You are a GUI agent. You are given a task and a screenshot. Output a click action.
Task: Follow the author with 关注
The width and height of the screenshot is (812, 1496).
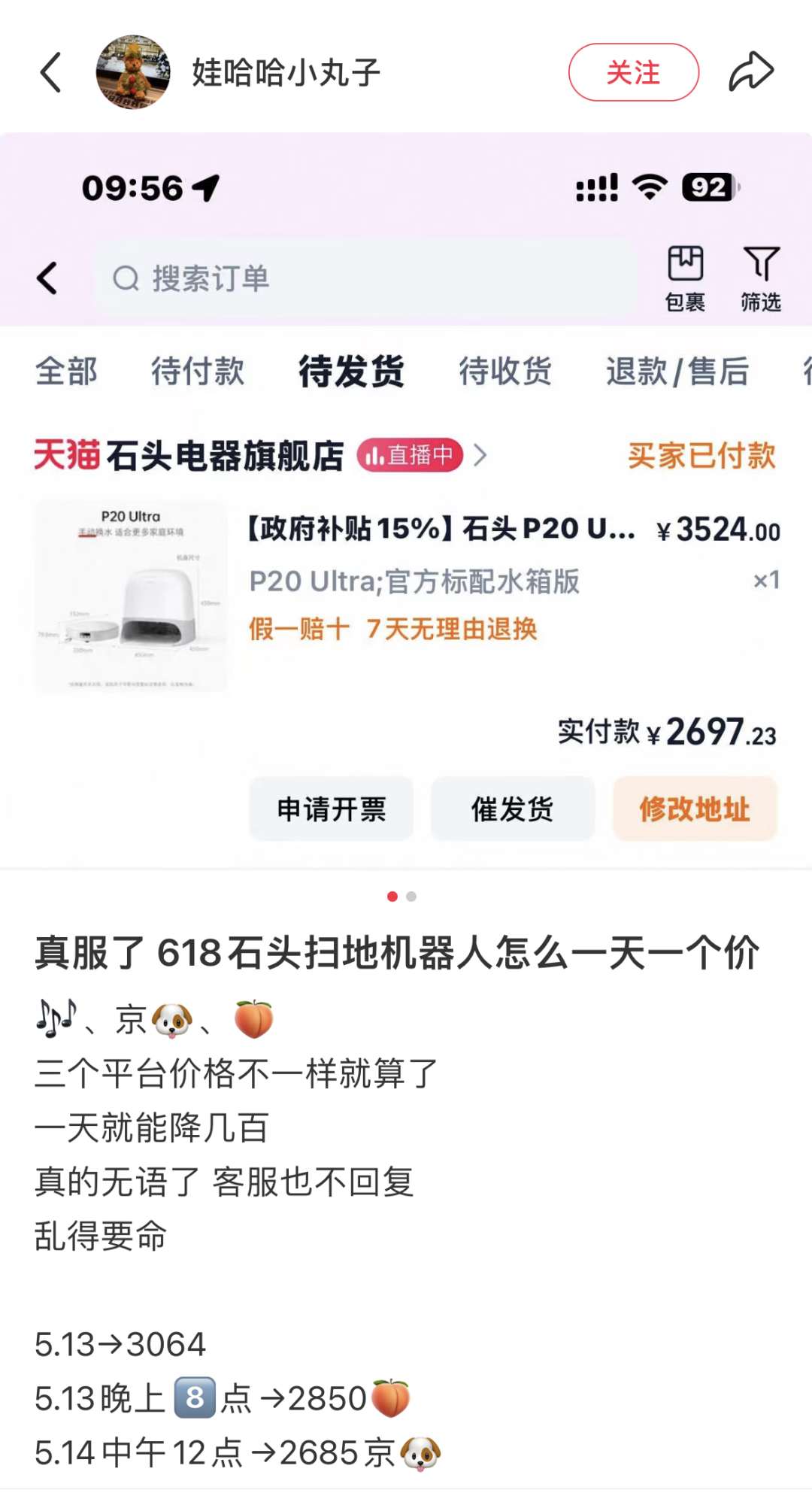coord(633,72)
